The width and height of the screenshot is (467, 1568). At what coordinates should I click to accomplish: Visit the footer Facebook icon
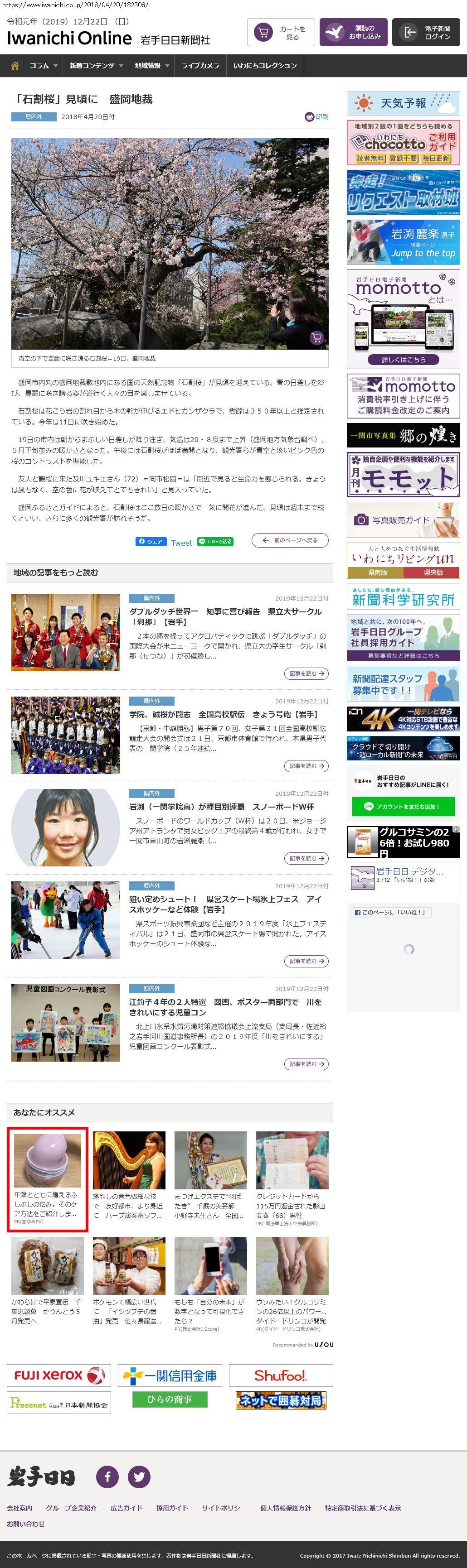107,1476
